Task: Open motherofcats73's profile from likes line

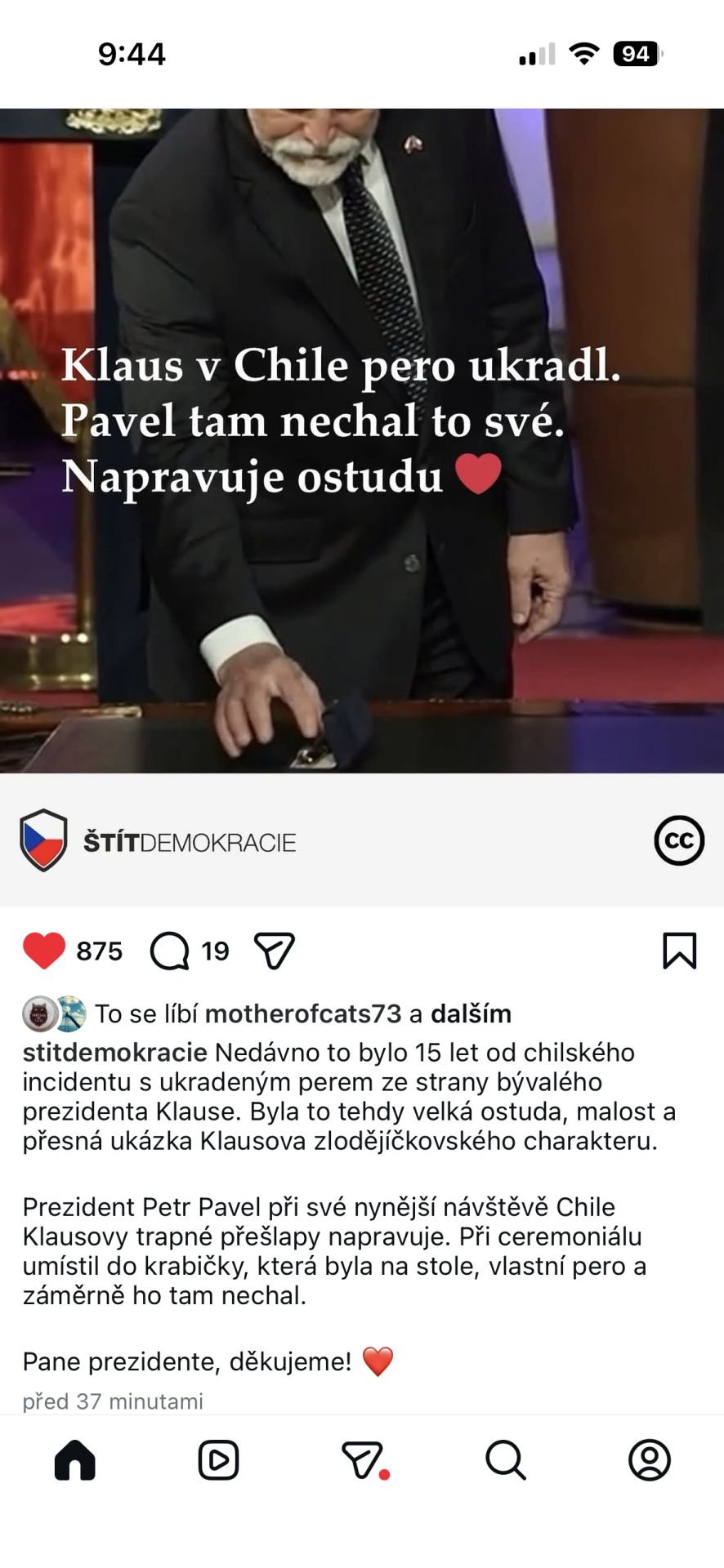Action: click(x=302, y=1013)
